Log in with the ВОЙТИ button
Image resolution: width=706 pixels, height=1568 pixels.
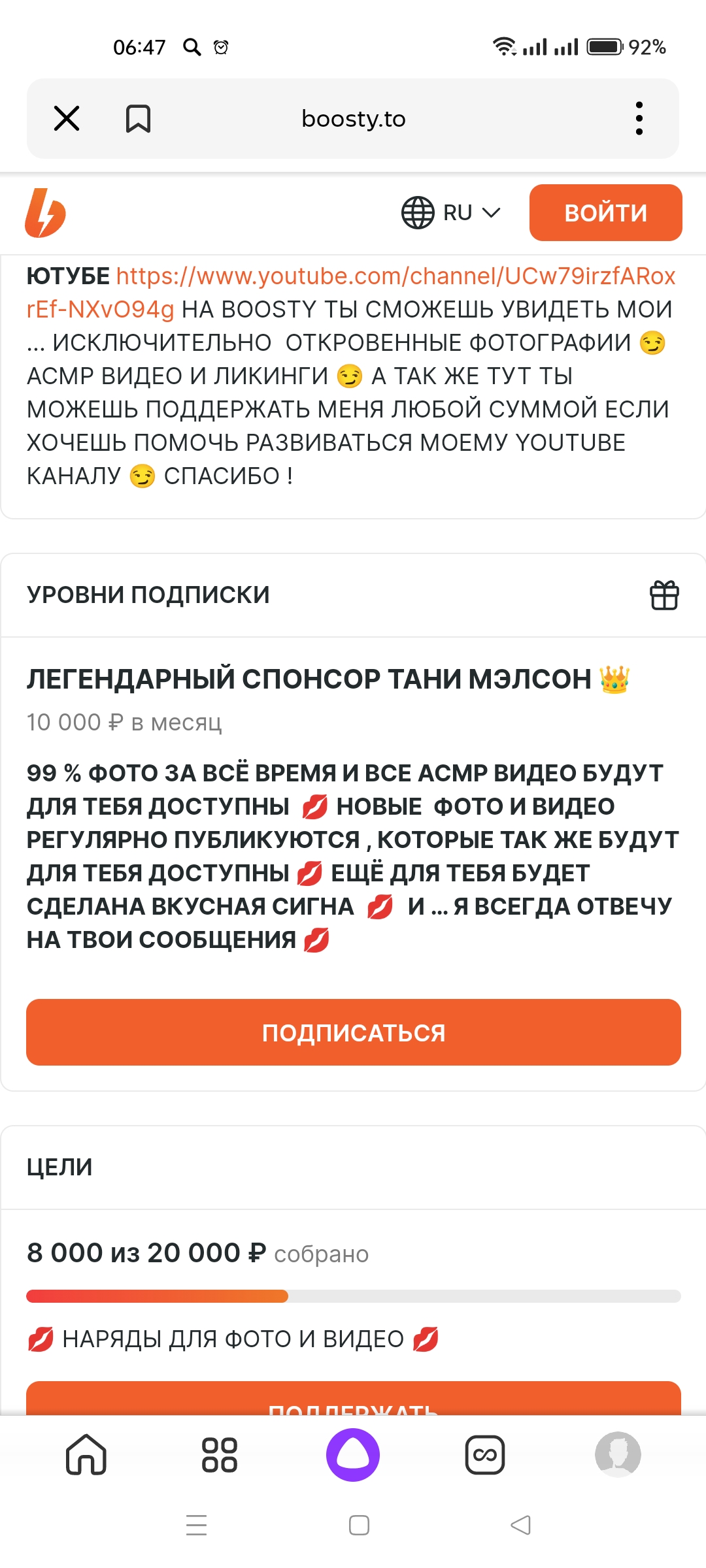point(605,213)
